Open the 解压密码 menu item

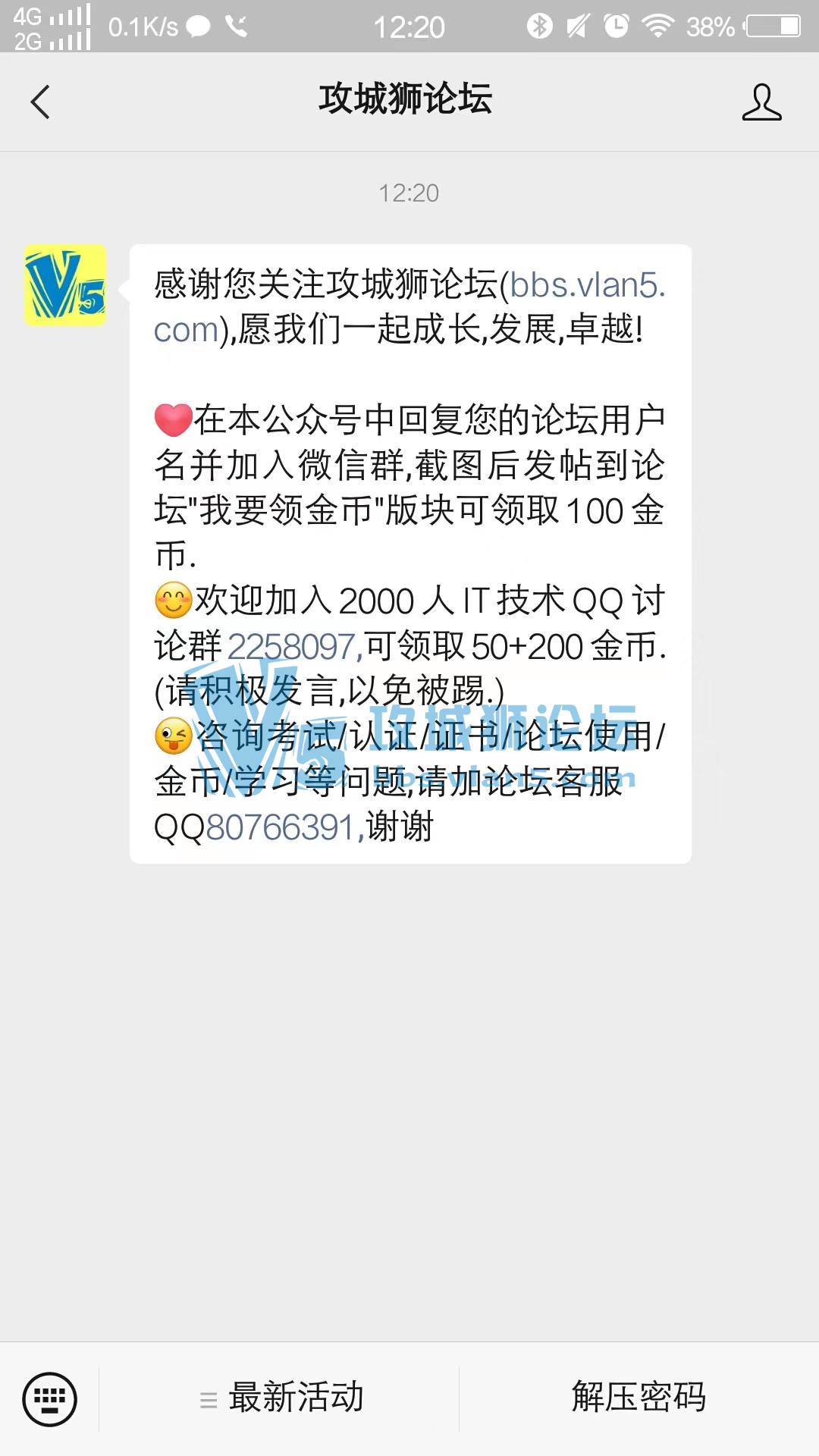(x=639, y=1398)
